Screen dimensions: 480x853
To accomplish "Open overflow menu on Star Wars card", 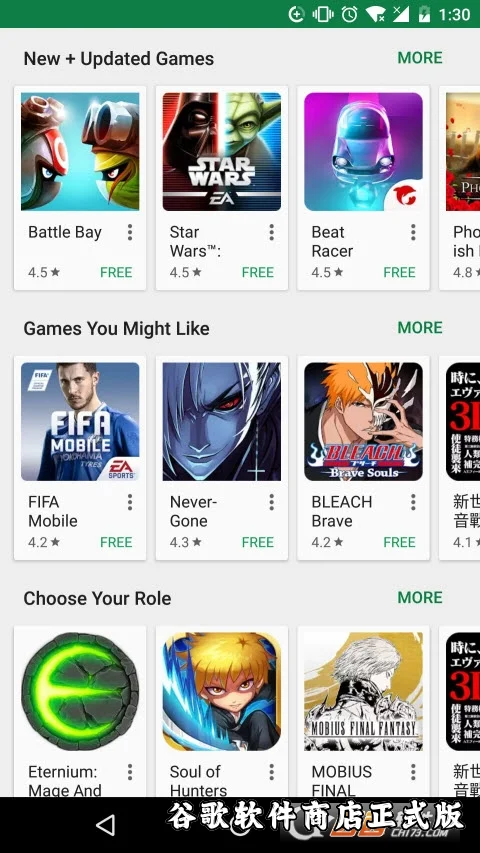I will (271, 232).
